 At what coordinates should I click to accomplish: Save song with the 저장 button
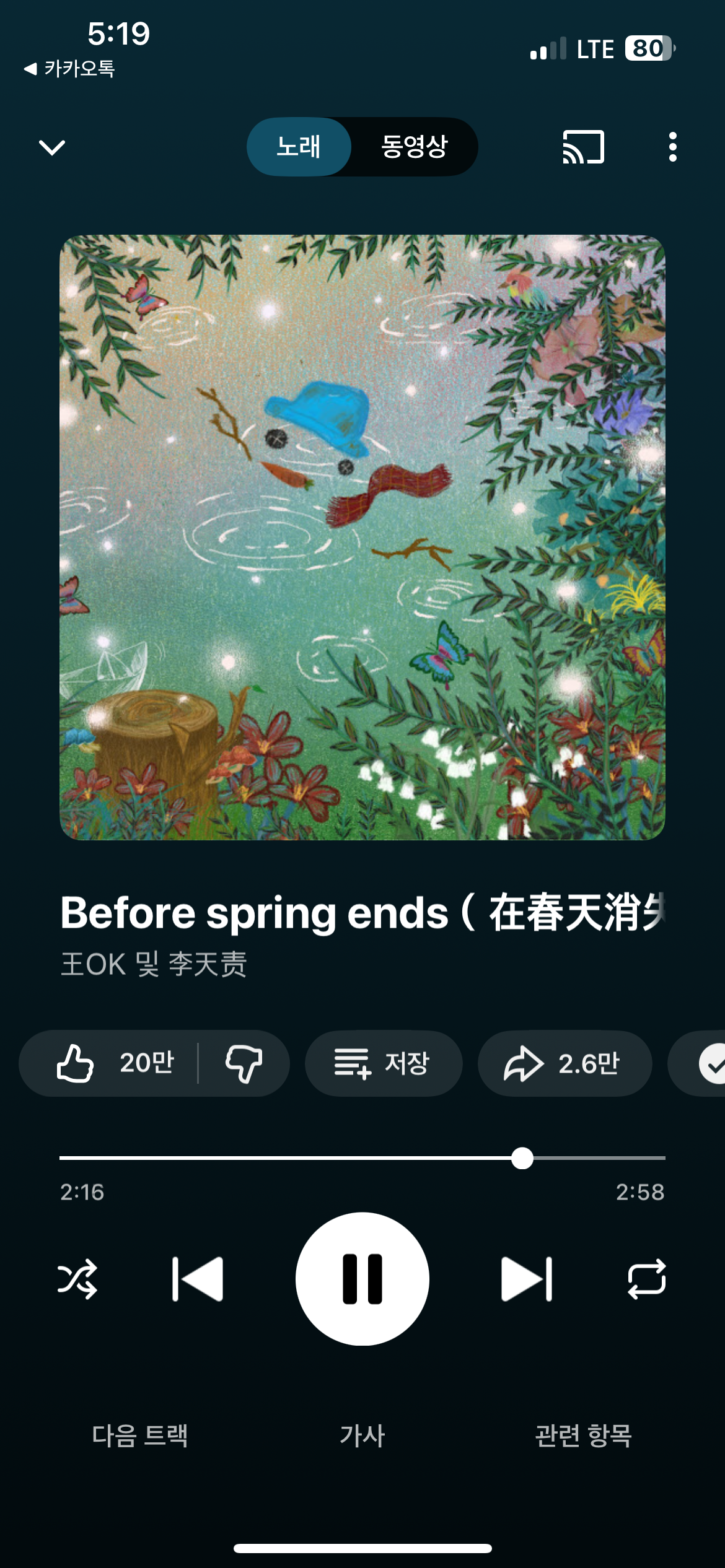pos(383,1063)
